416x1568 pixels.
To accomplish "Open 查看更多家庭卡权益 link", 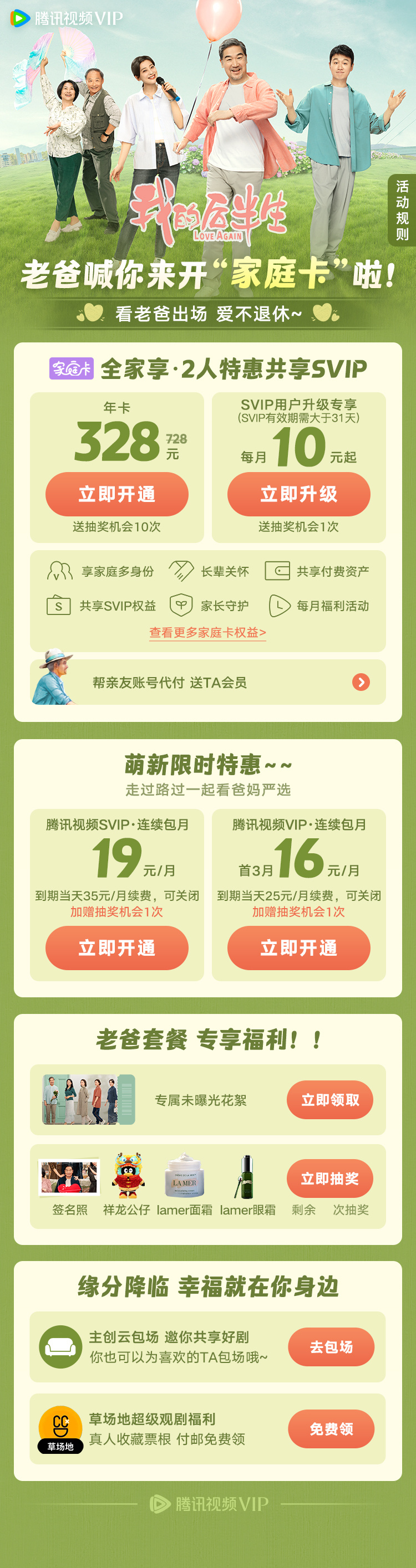I will (207, 632).
